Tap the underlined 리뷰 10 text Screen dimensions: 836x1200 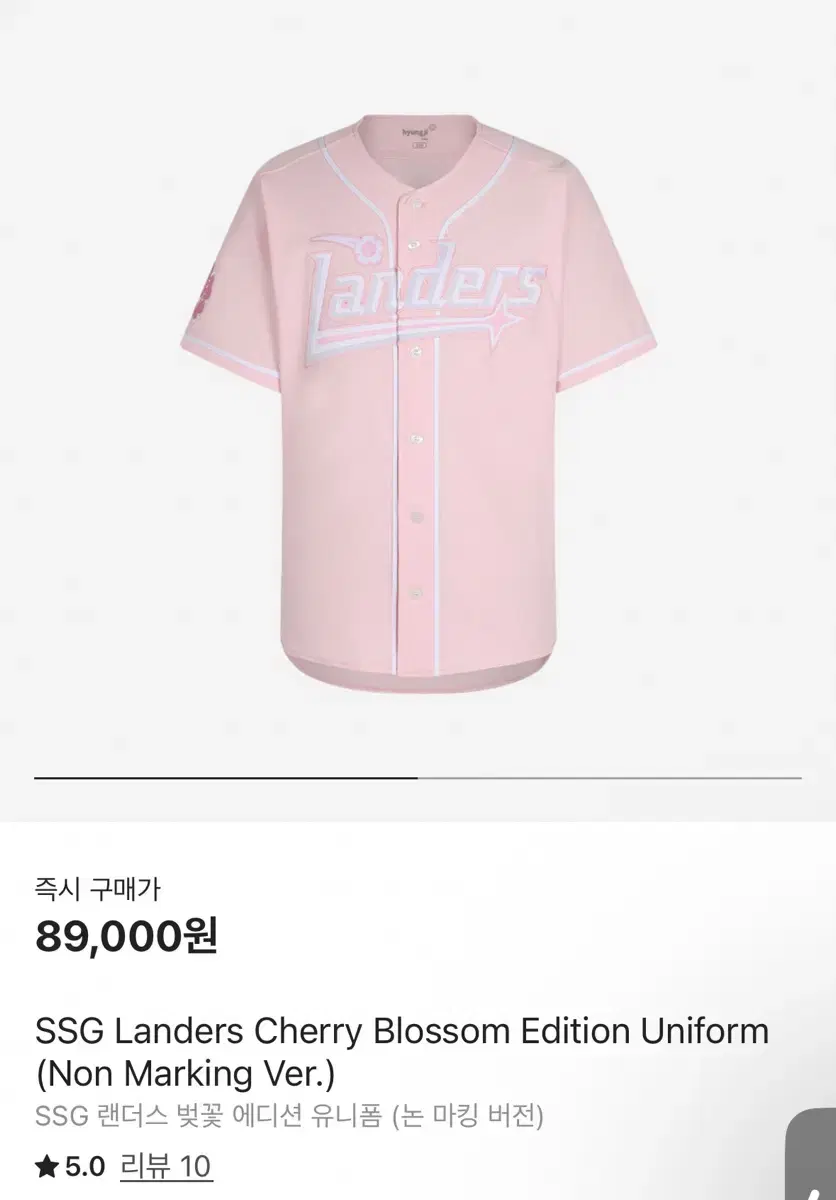click(x=165, y=1166)
